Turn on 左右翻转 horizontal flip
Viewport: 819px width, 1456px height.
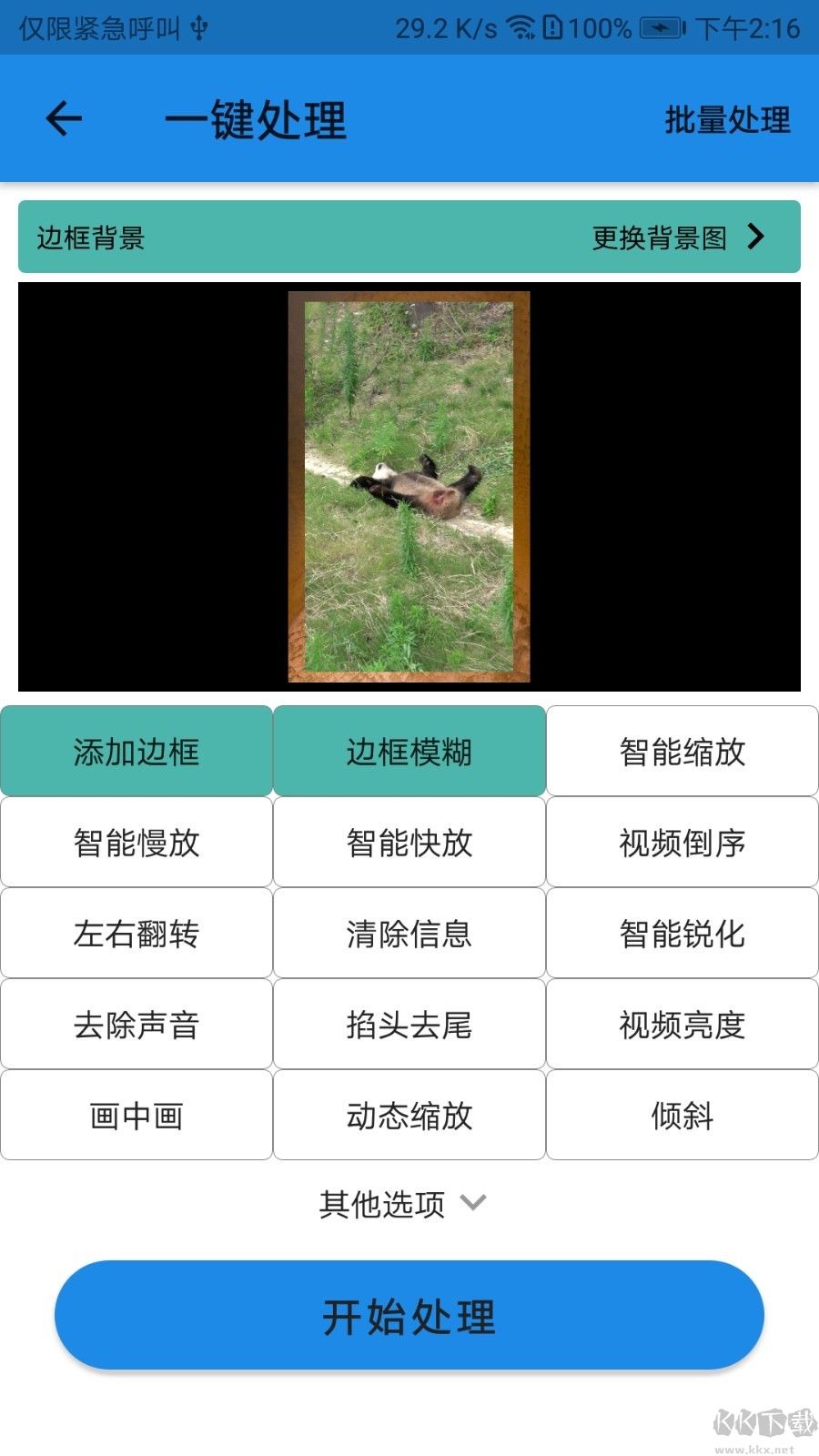136,934
